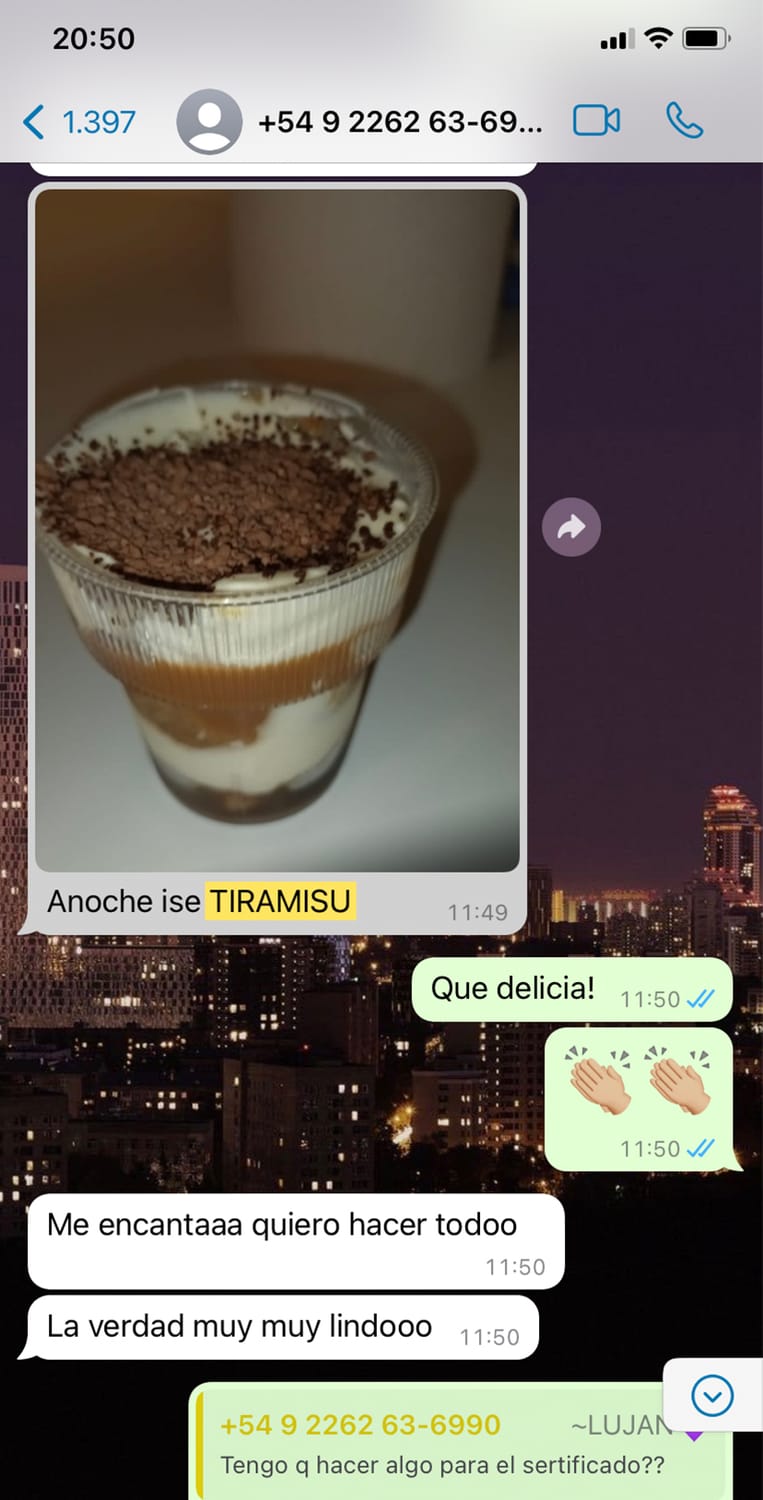The width and height of the screenshot is (763, 1500).
Task: Open the tiramisu photo
Action: coord(277,530)
